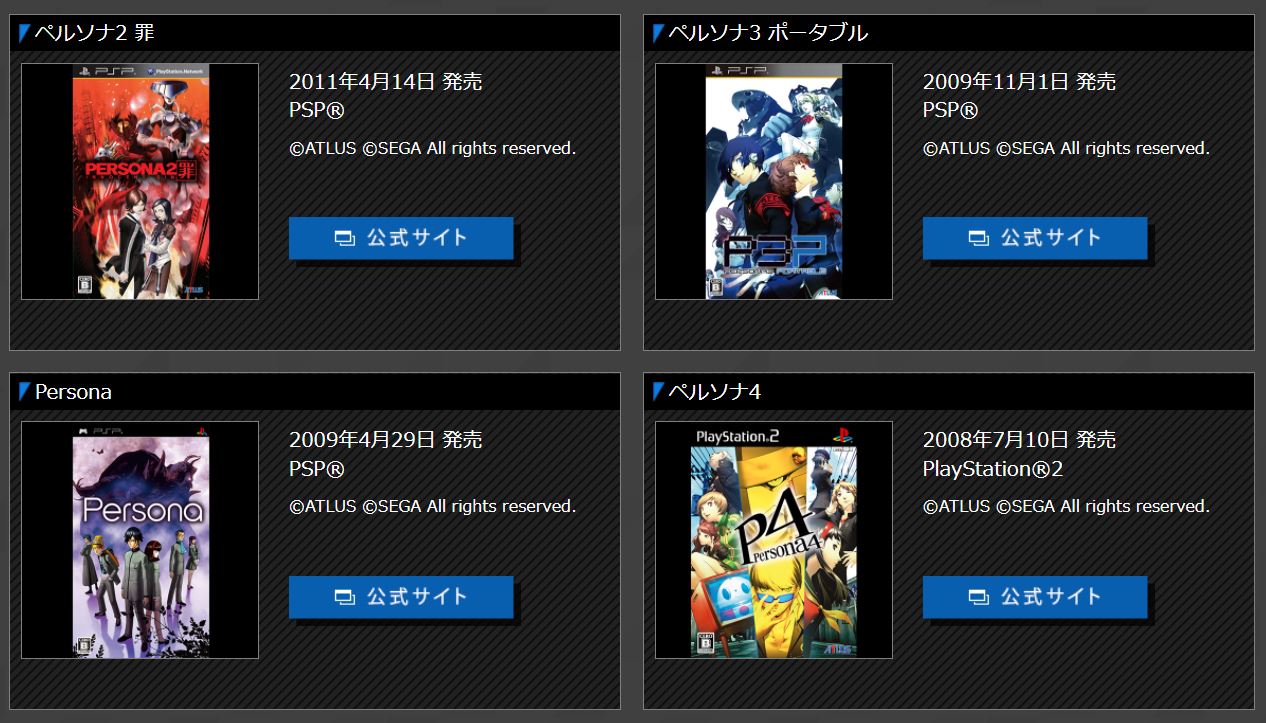Open the 公式サイト button for ペルソナ2 罪

point(401,238)
